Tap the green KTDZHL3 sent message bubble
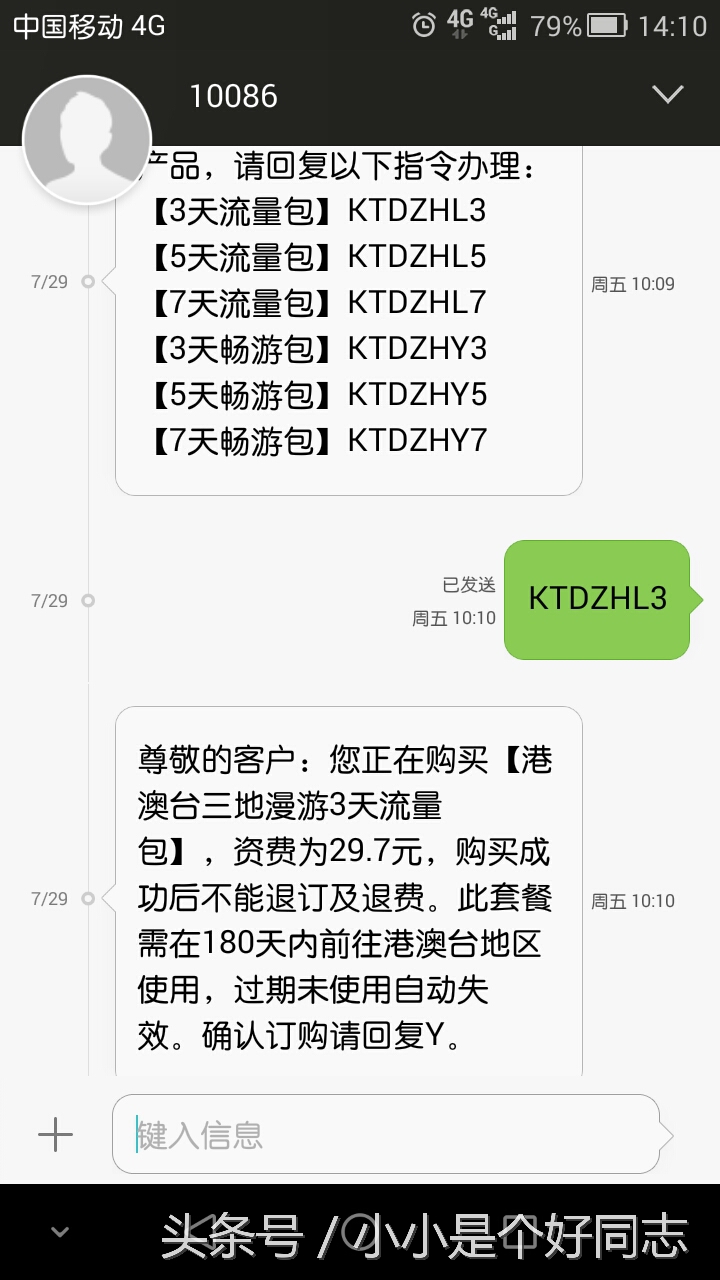The image size is (720, 1280). [x=597, y=598]
